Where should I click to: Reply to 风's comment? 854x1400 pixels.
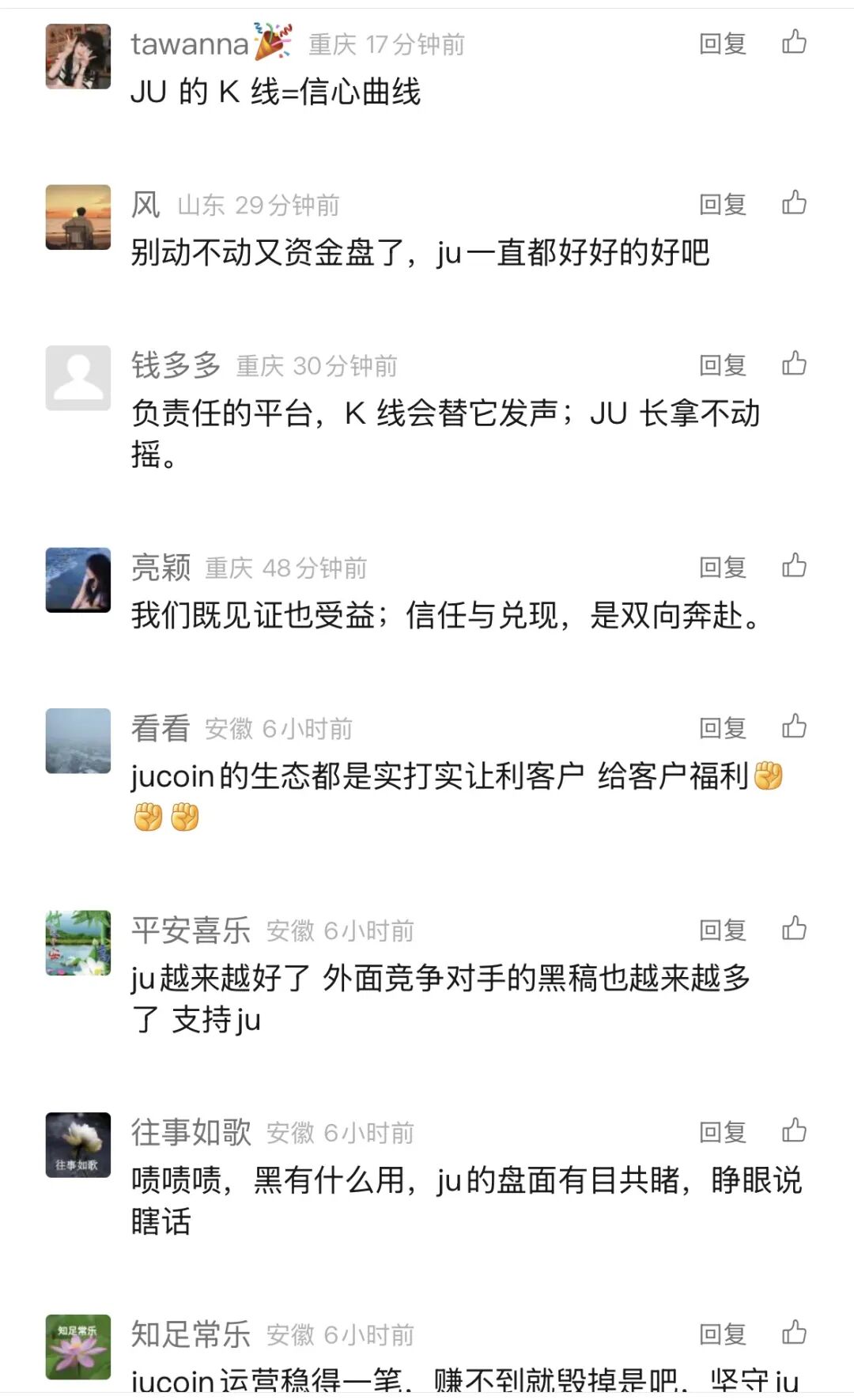coord(723,206)
